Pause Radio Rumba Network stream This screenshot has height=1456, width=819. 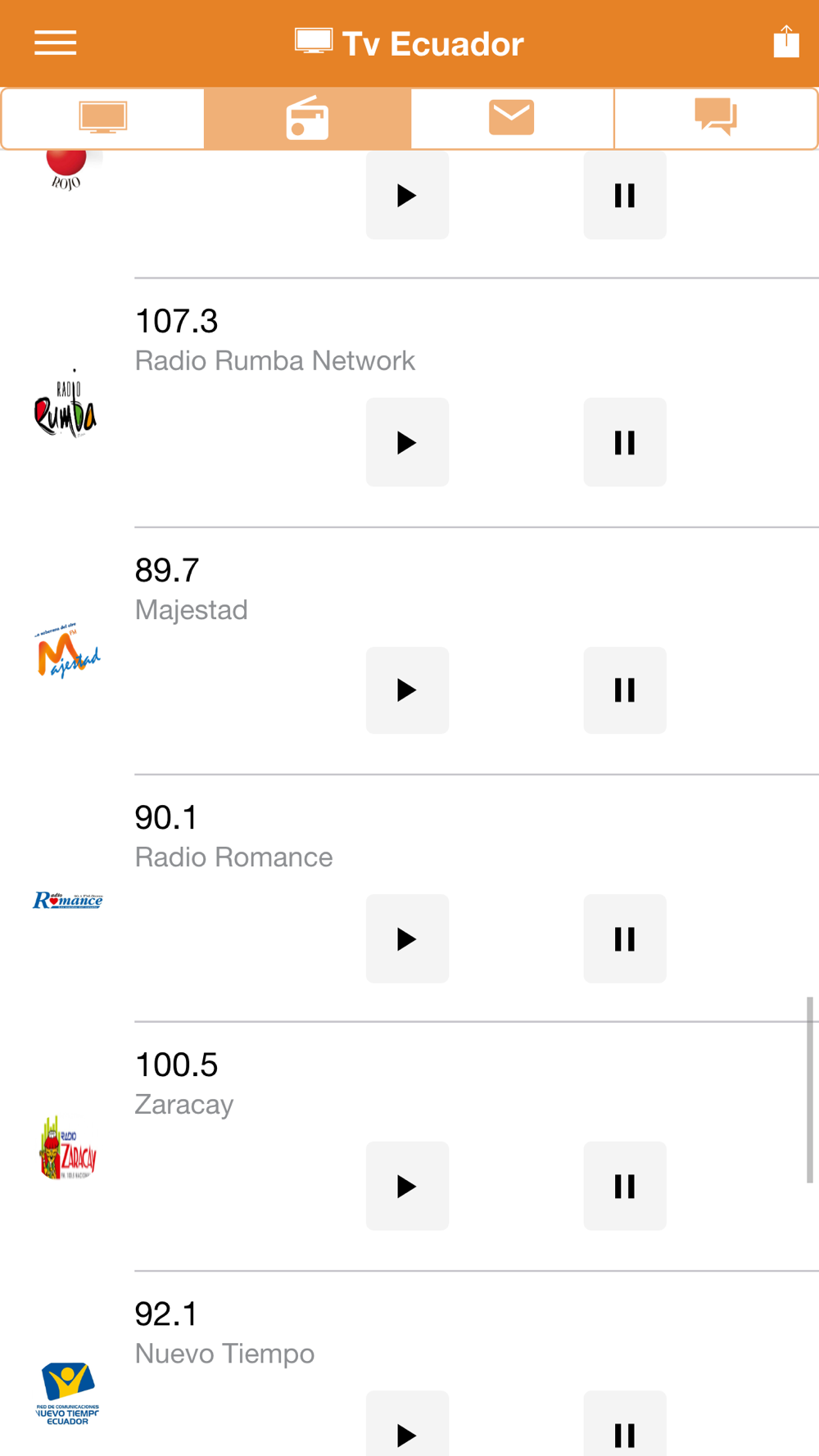tap(625, 442)
